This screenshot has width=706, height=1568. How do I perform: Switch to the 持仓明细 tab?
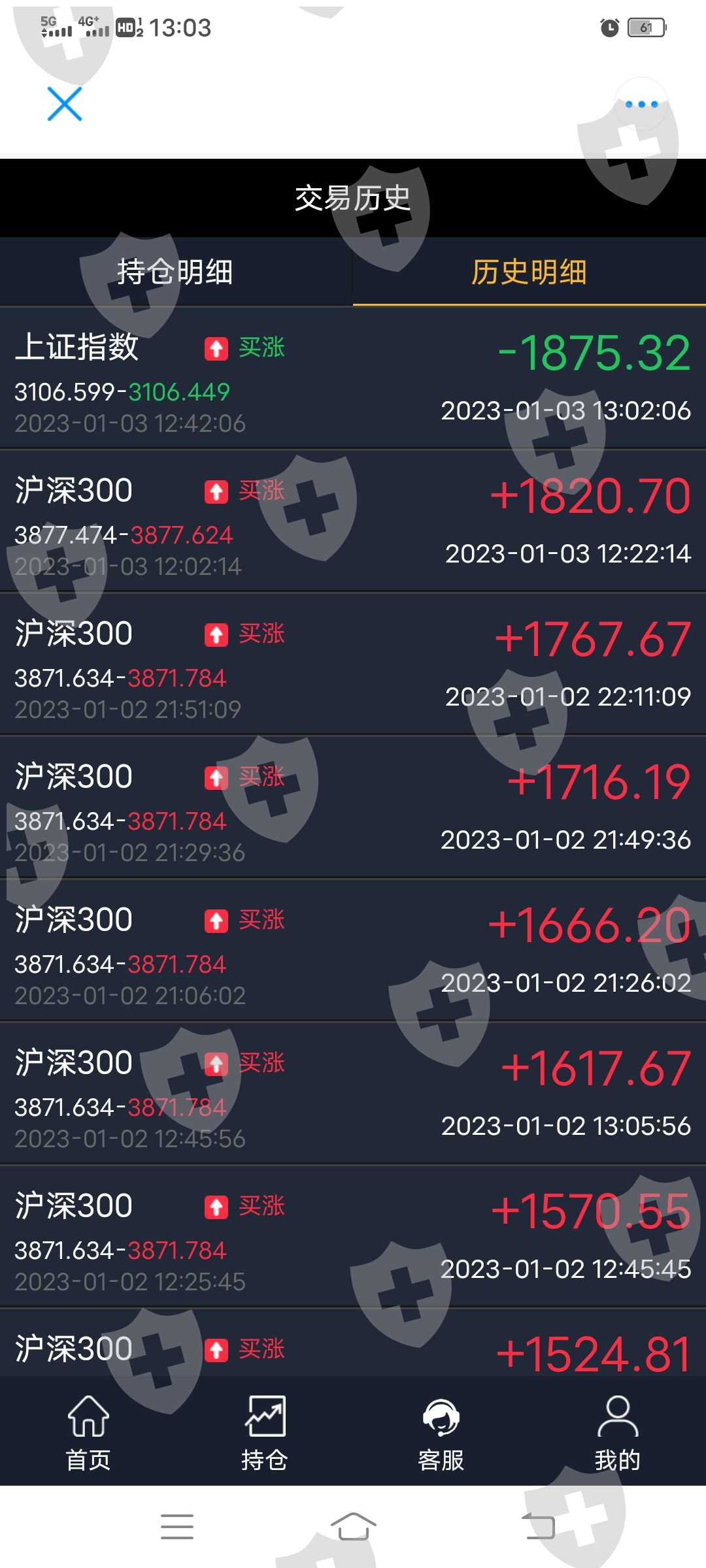coord(175,272)
